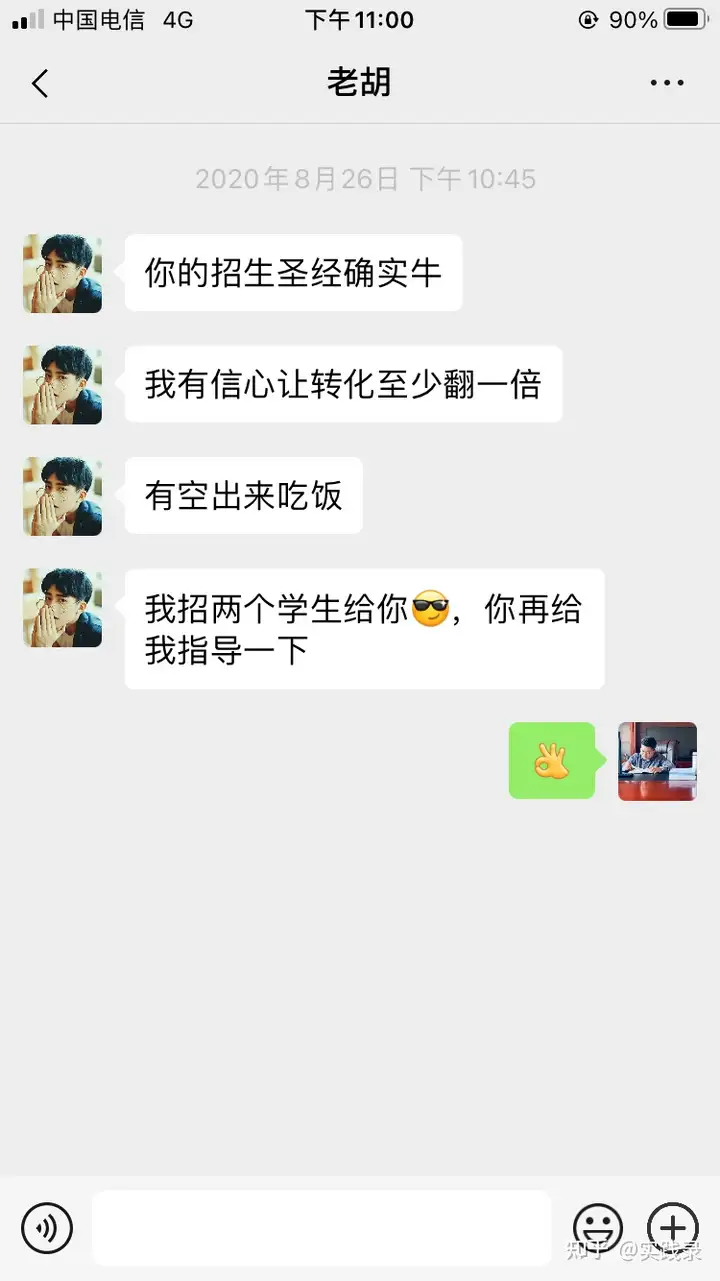720x1281 pixels.
Task: Open the plus attachments menu
Action: pyautogui.click(x=673, y=1227)
